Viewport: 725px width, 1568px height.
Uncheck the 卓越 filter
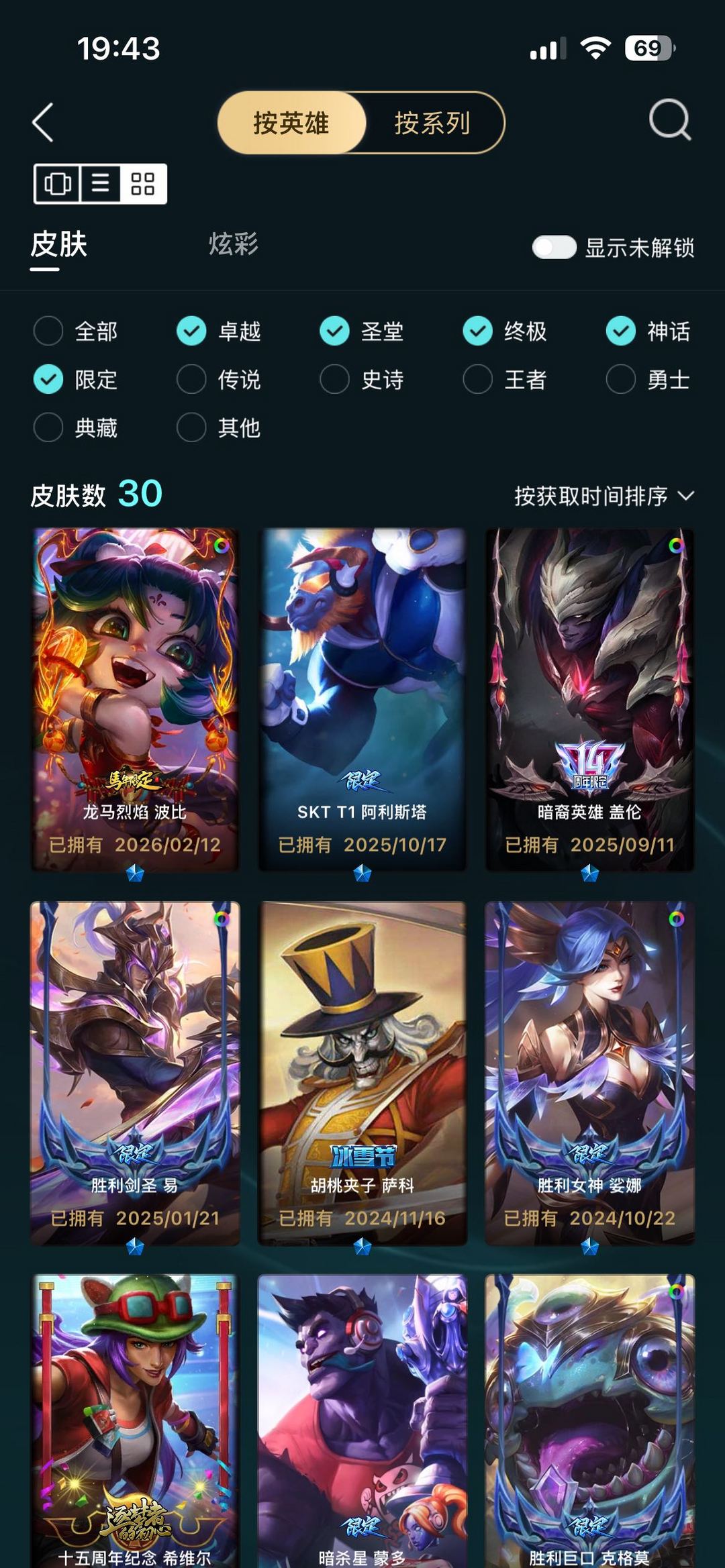(219, 331)
